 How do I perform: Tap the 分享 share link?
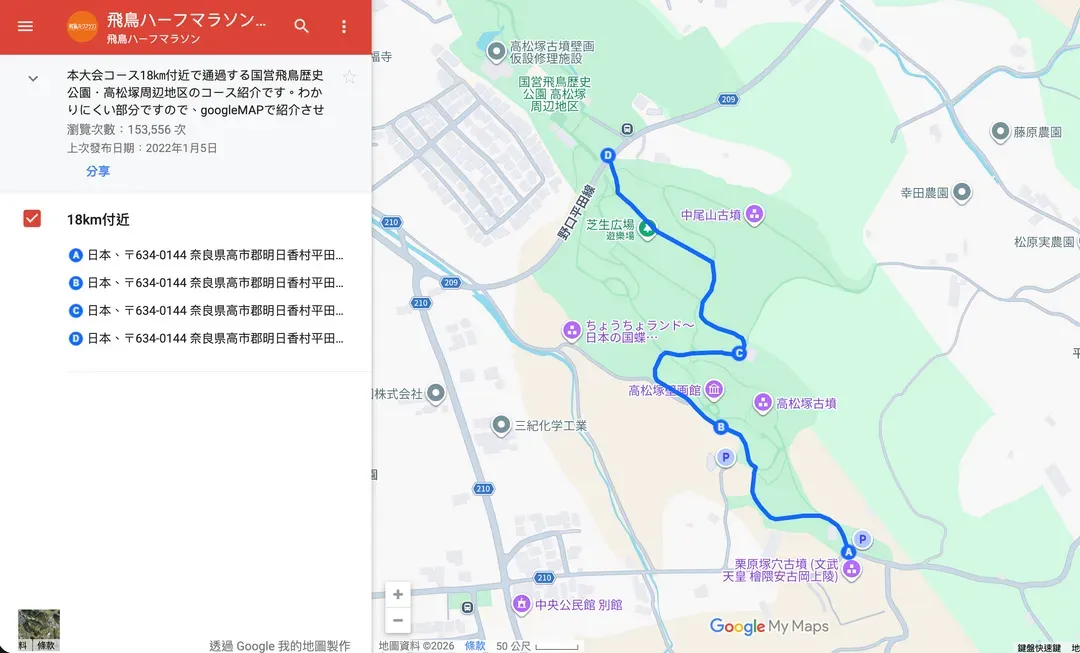pyautogui.click(x=98, y=171)
